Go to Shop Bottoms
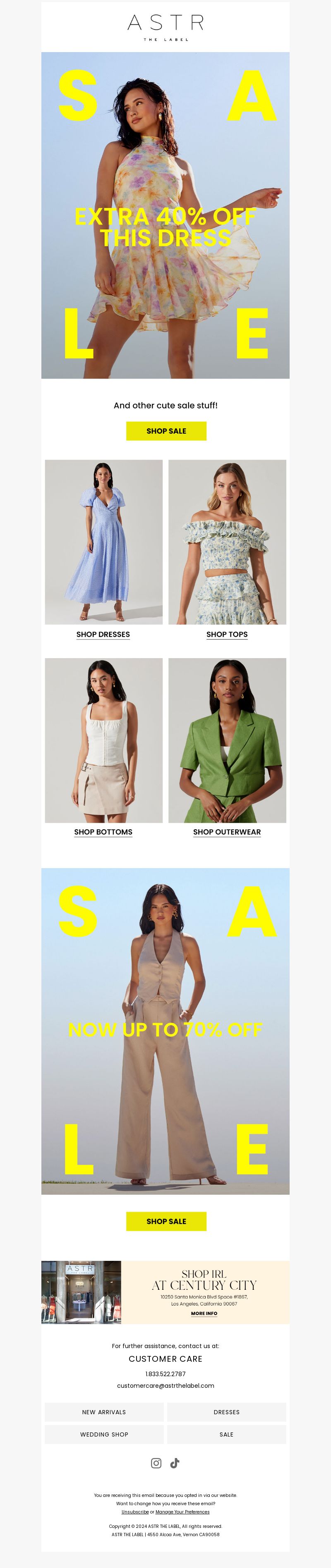The width and height of the screenshot is (331, 1568). (103, 832)
